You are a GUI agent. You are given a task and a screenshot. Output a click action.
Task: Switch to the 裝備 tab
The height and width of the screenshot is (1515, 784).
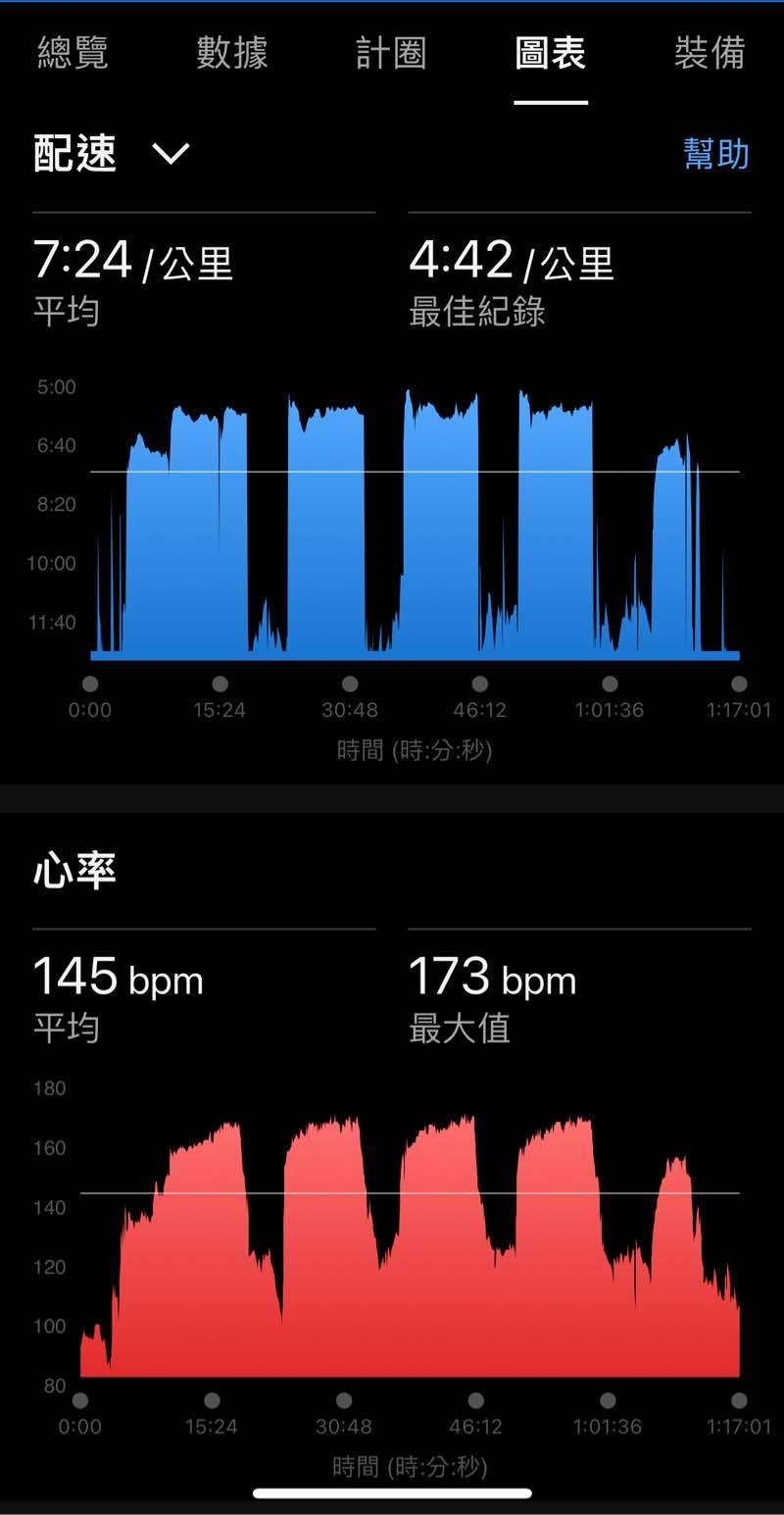tap(710, 53)
